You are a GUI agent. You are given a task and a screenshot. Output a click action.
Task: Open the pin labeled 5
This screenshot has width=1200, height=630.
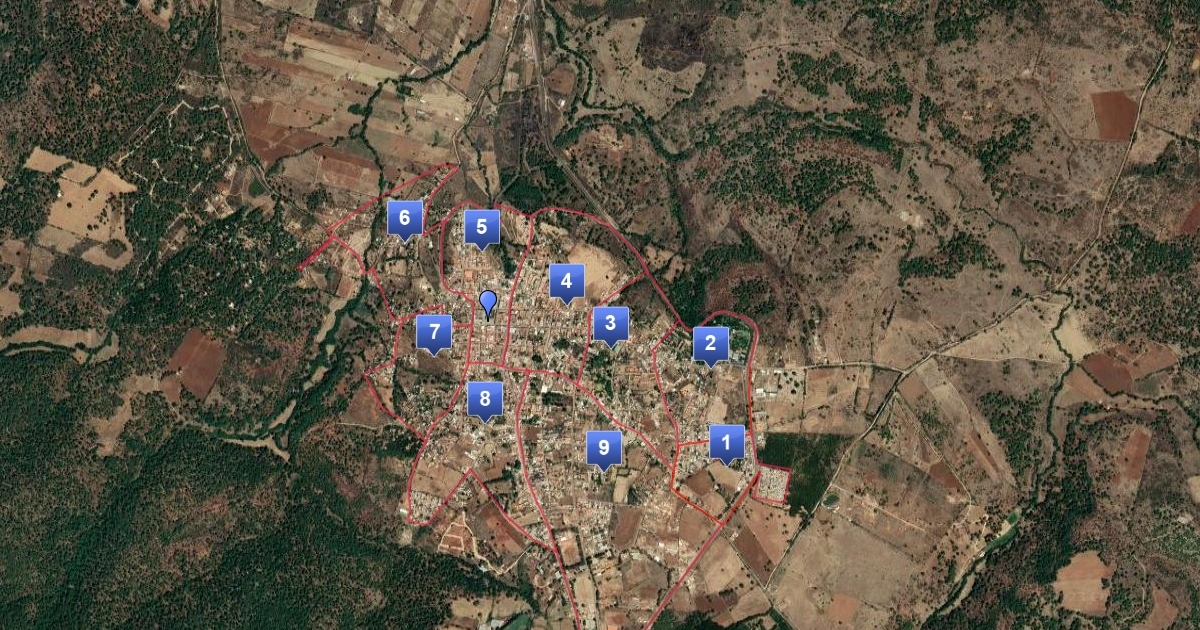(x=481, y=227)
